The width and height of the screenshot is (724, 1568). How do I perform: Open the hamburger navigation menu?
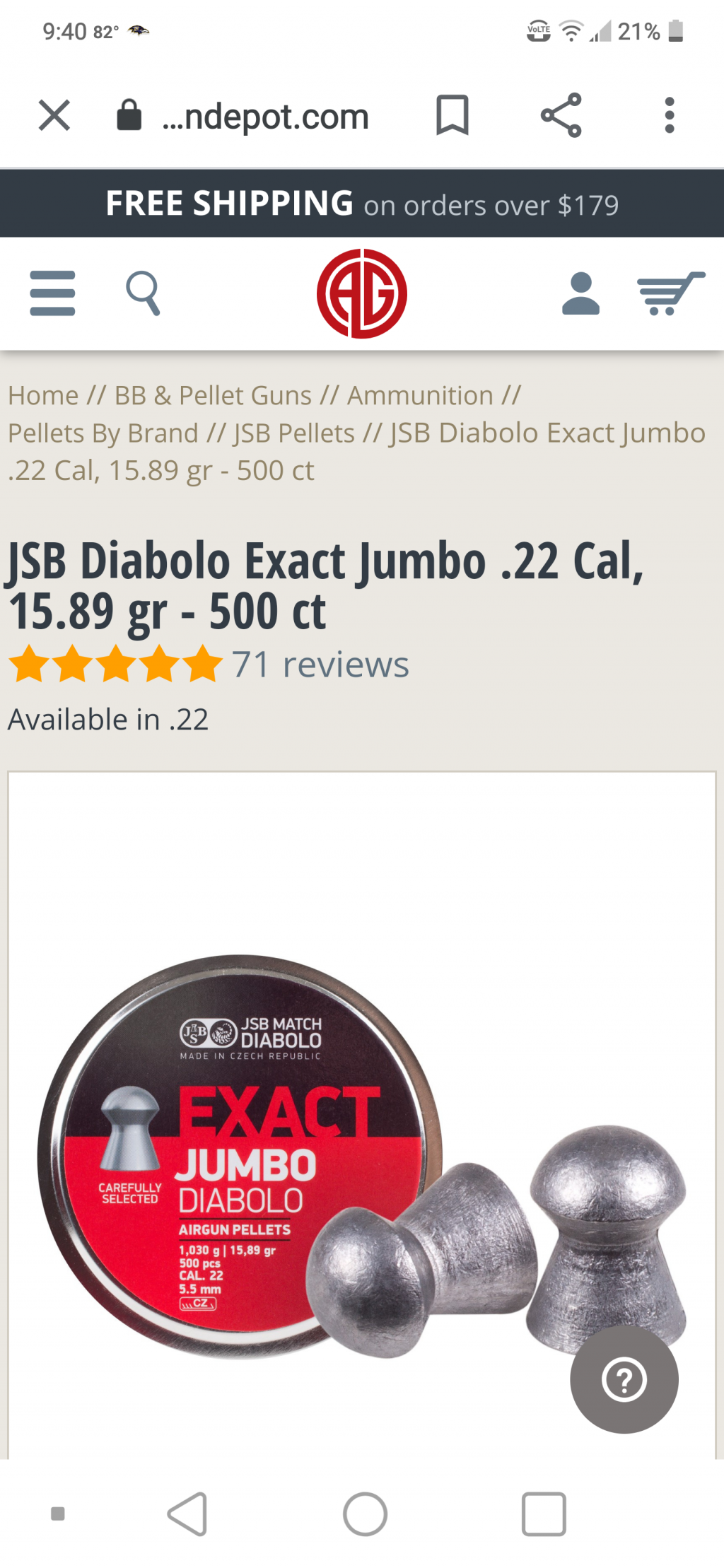coord(52,293)
